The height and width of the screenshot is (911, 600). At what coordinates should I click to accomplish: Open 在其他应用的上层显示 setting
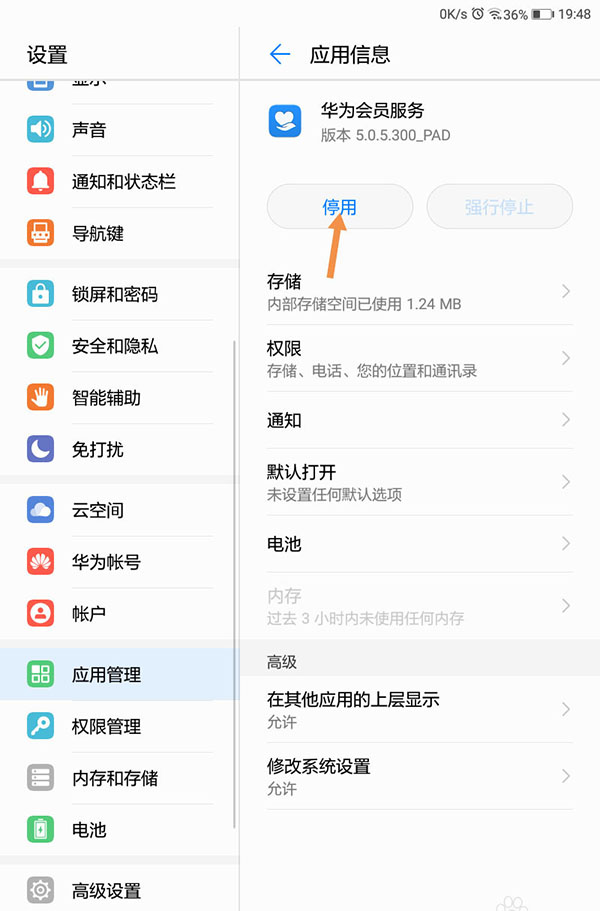click(418, 709)
